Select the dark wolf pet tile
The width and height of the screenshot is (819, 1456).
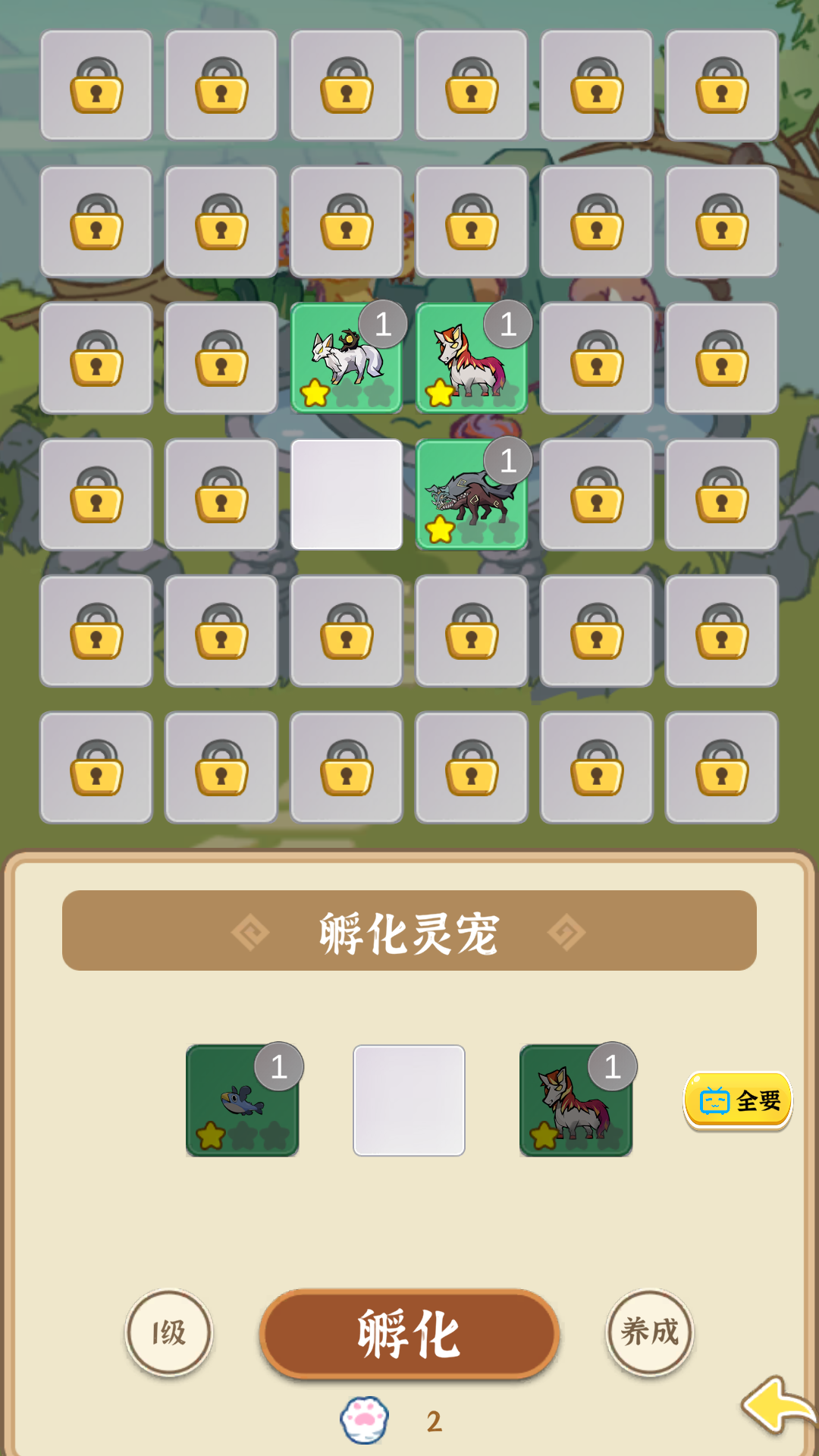(x=471, y=493)
